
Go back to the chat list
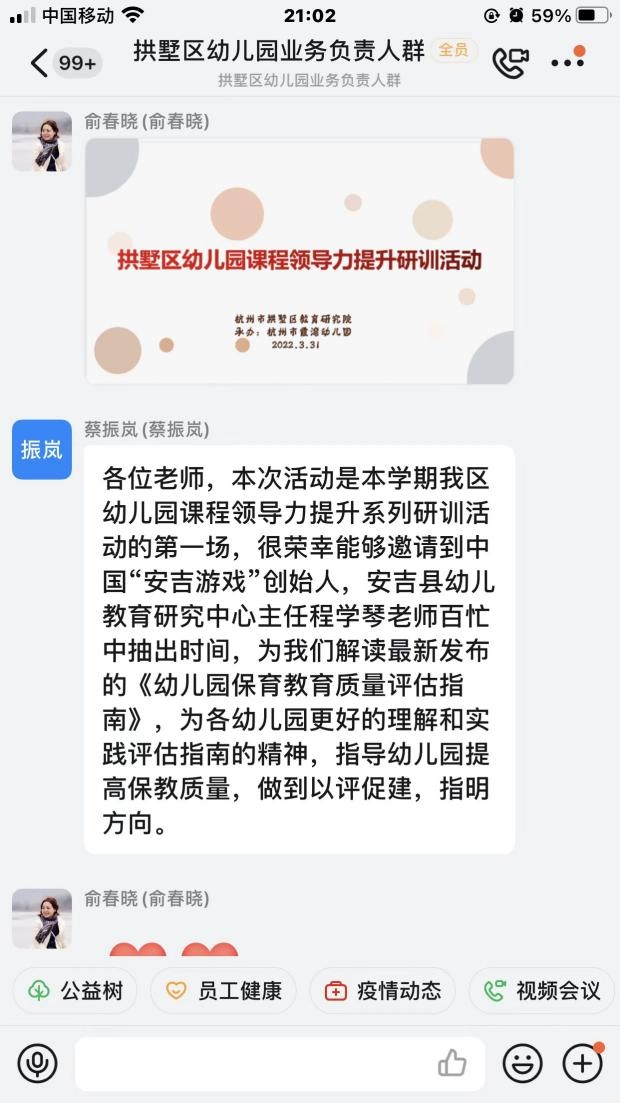tap(38, 63)
